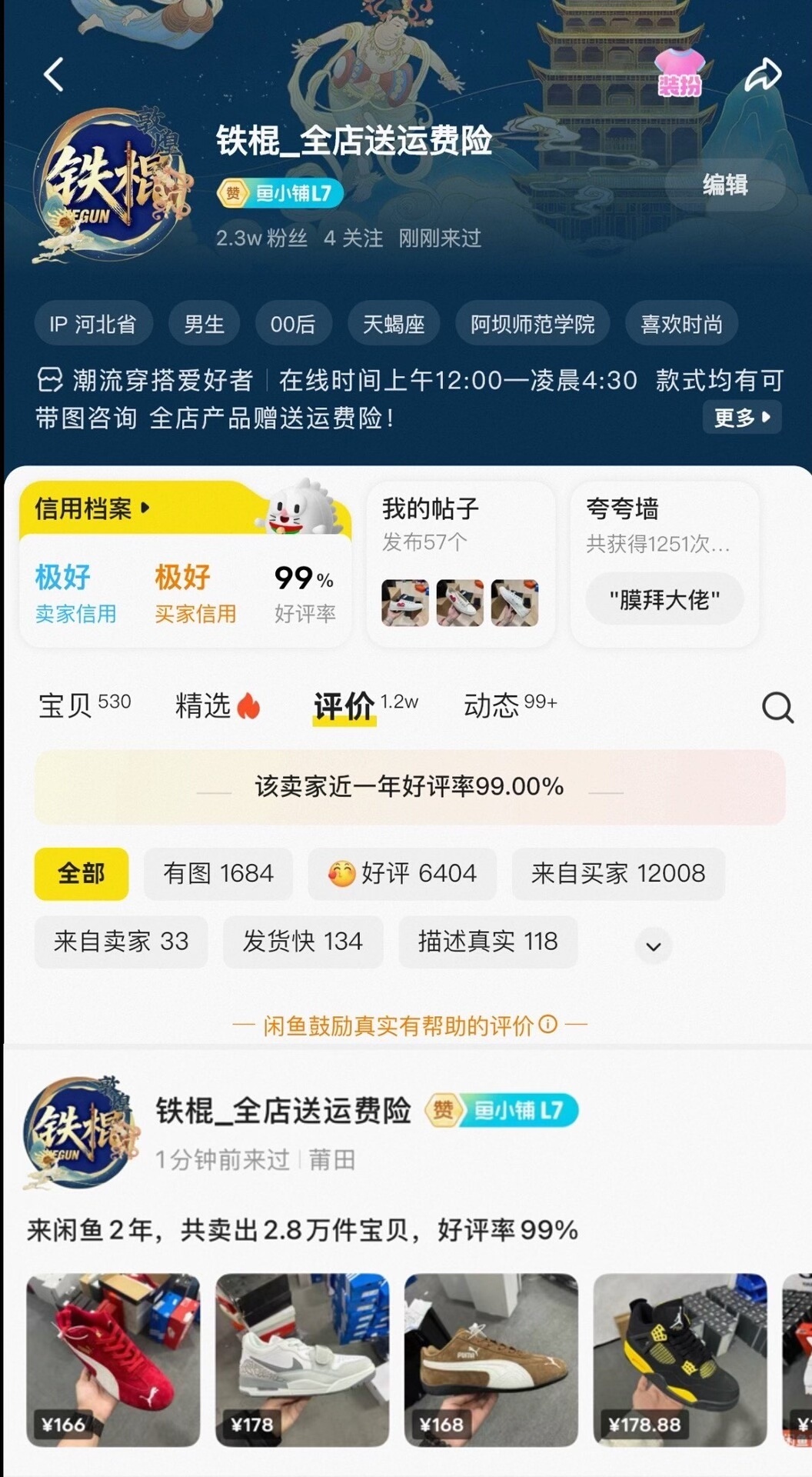Open the red sneaker priced ¥166

[x=113, y=1359]
